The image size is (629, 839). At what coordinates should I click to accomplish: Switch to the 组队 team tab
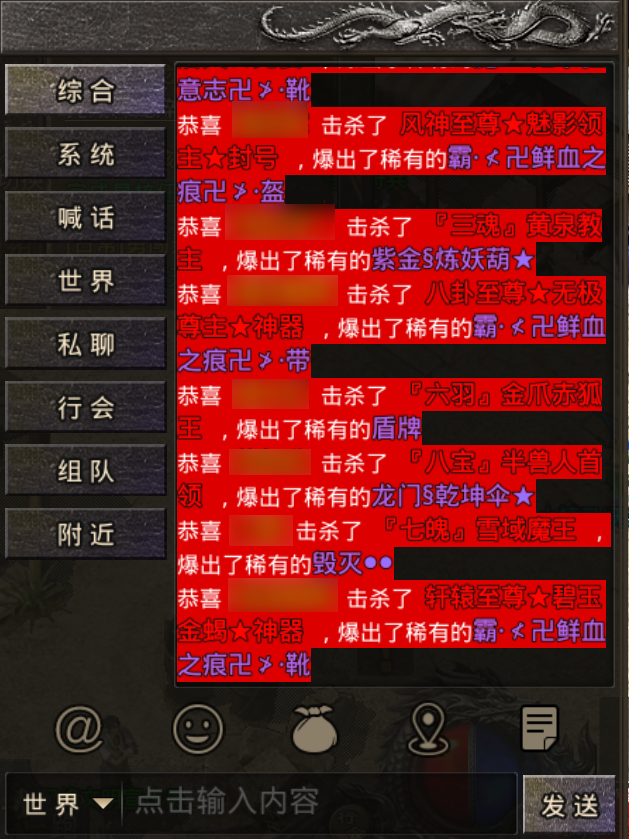click(85, 470)
